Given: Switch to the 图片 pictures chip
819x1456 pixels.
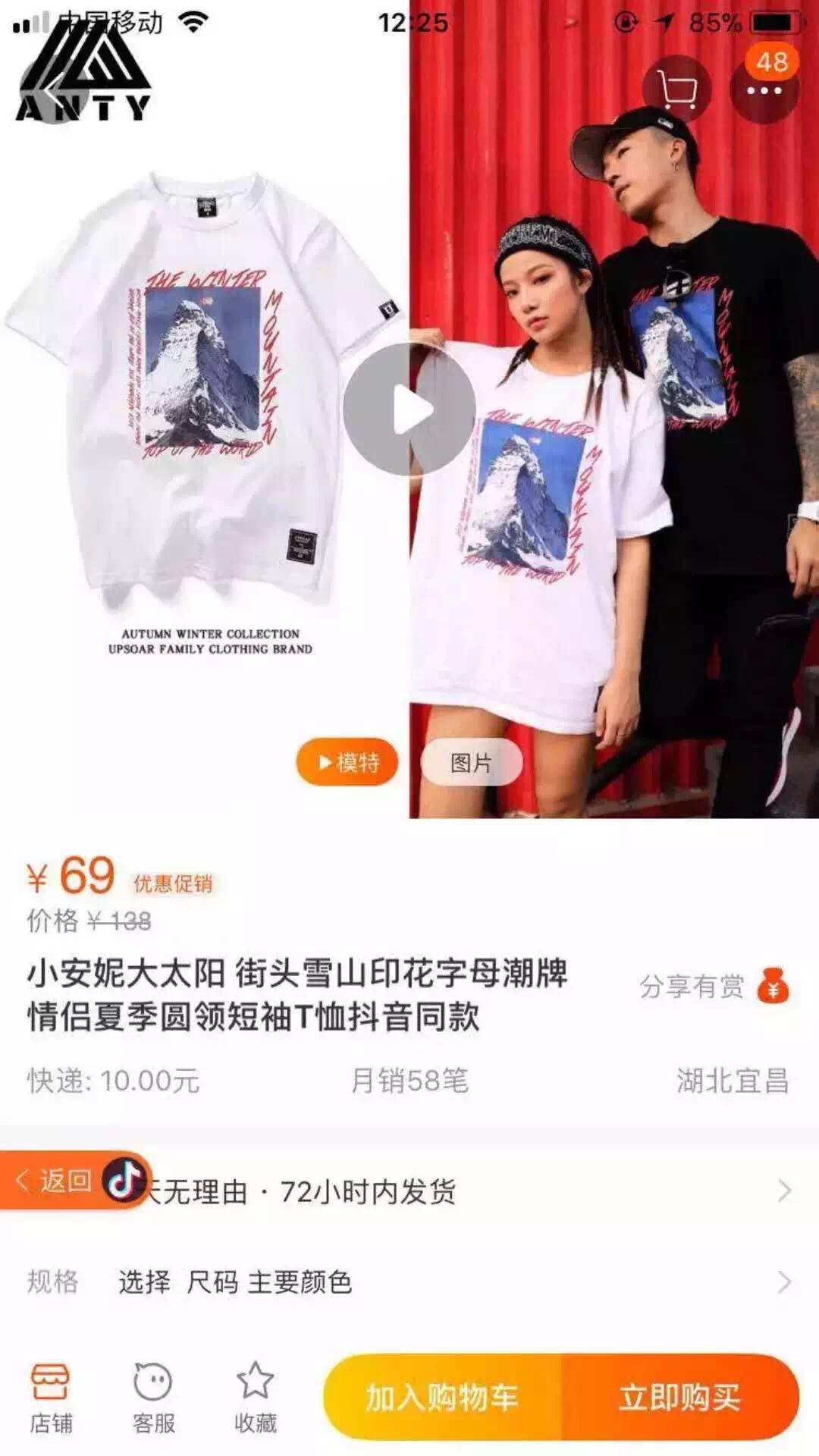Looking at the screenshot, I should pyautogui.click(x=471, y=761).
